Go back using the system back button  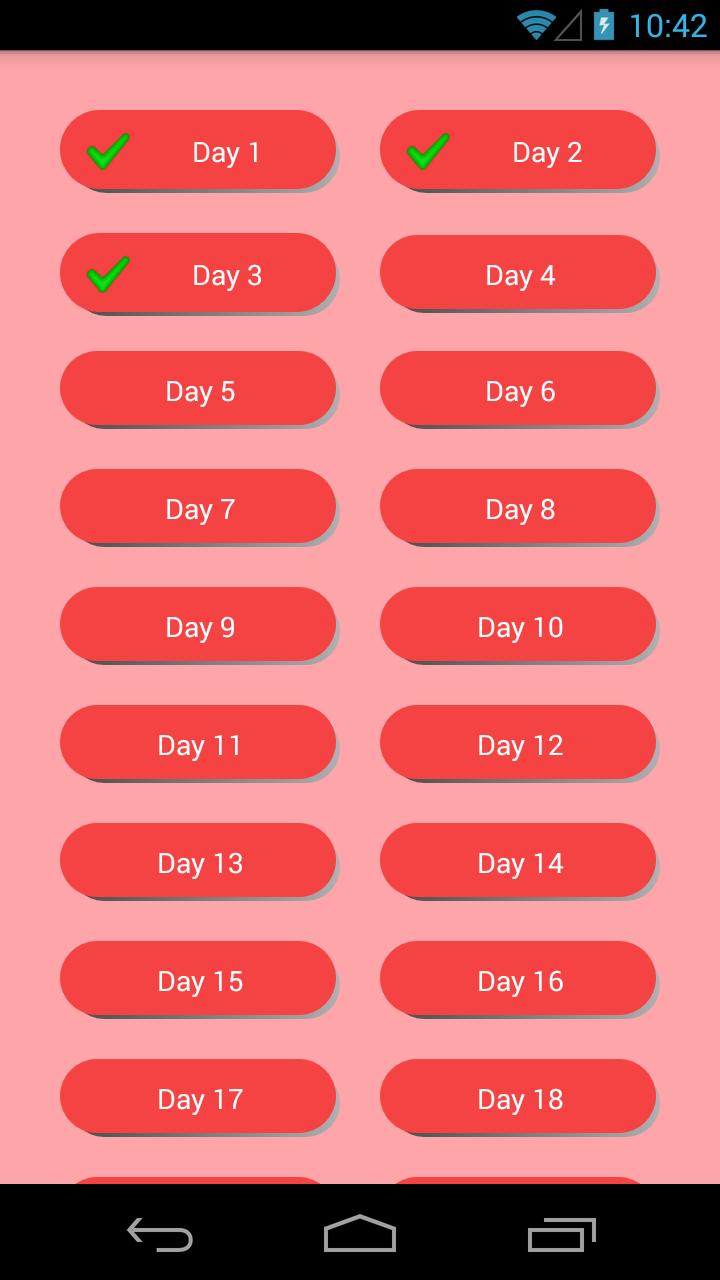(160, 1234)
